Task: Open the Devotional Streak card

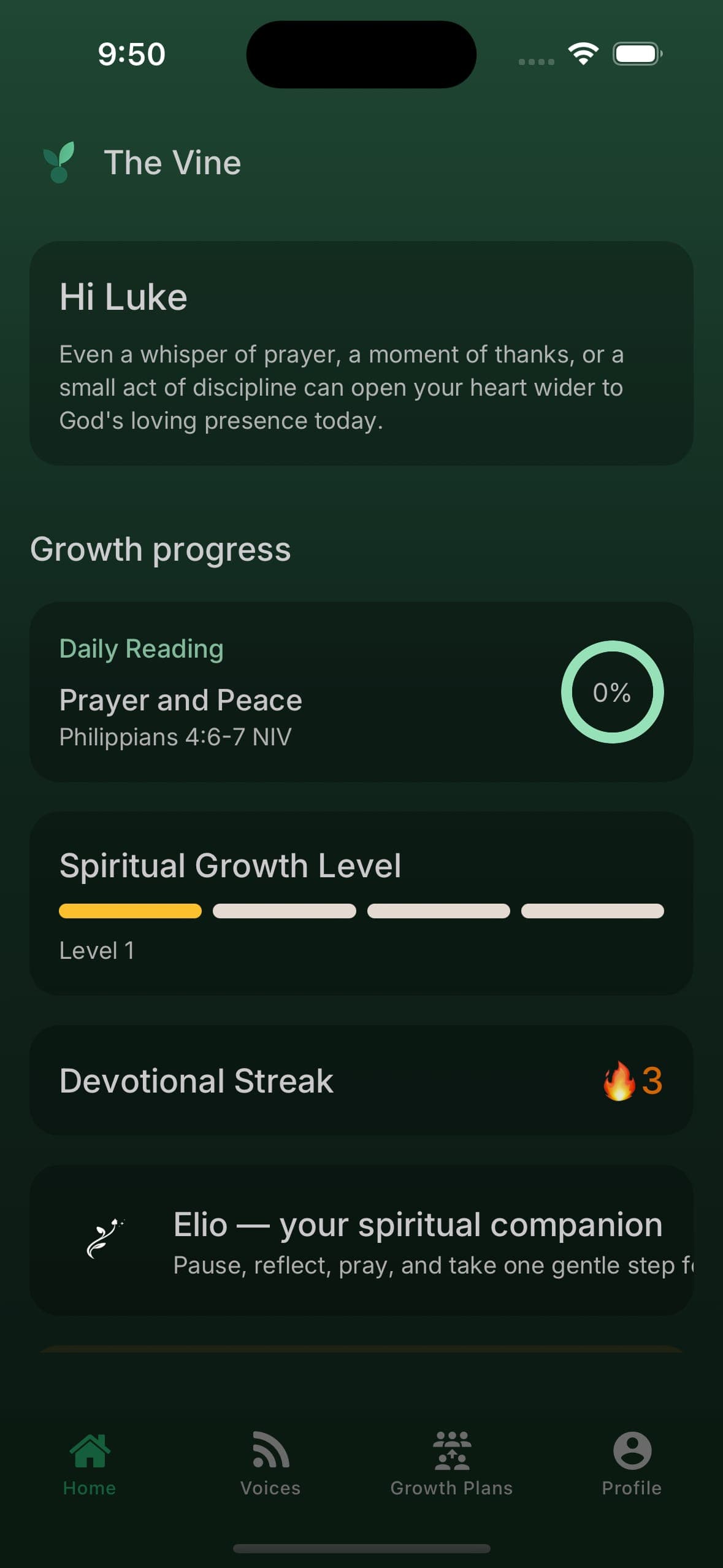Action: 361,1080
